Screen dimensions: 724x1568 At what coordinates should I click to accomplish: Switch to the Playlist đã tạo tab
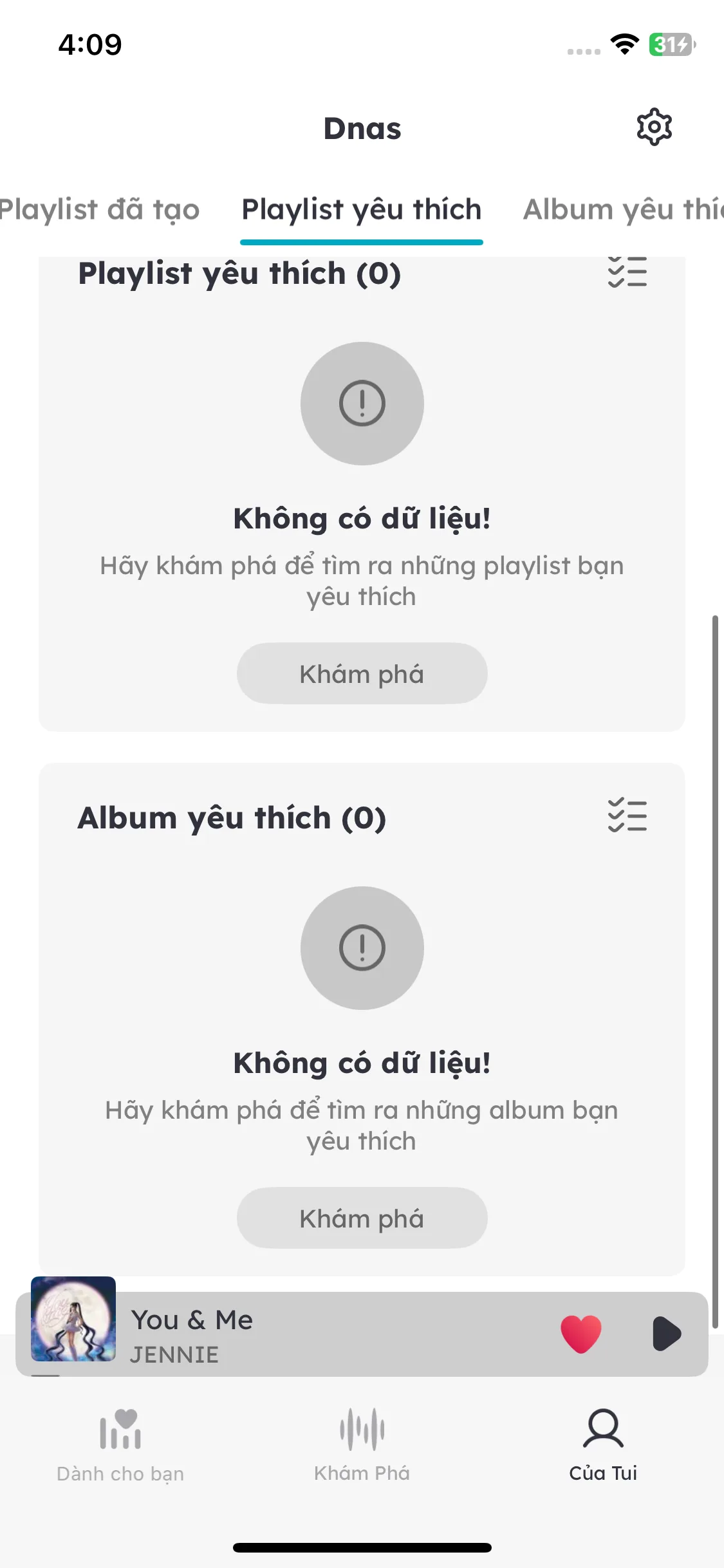pos(100,210)
